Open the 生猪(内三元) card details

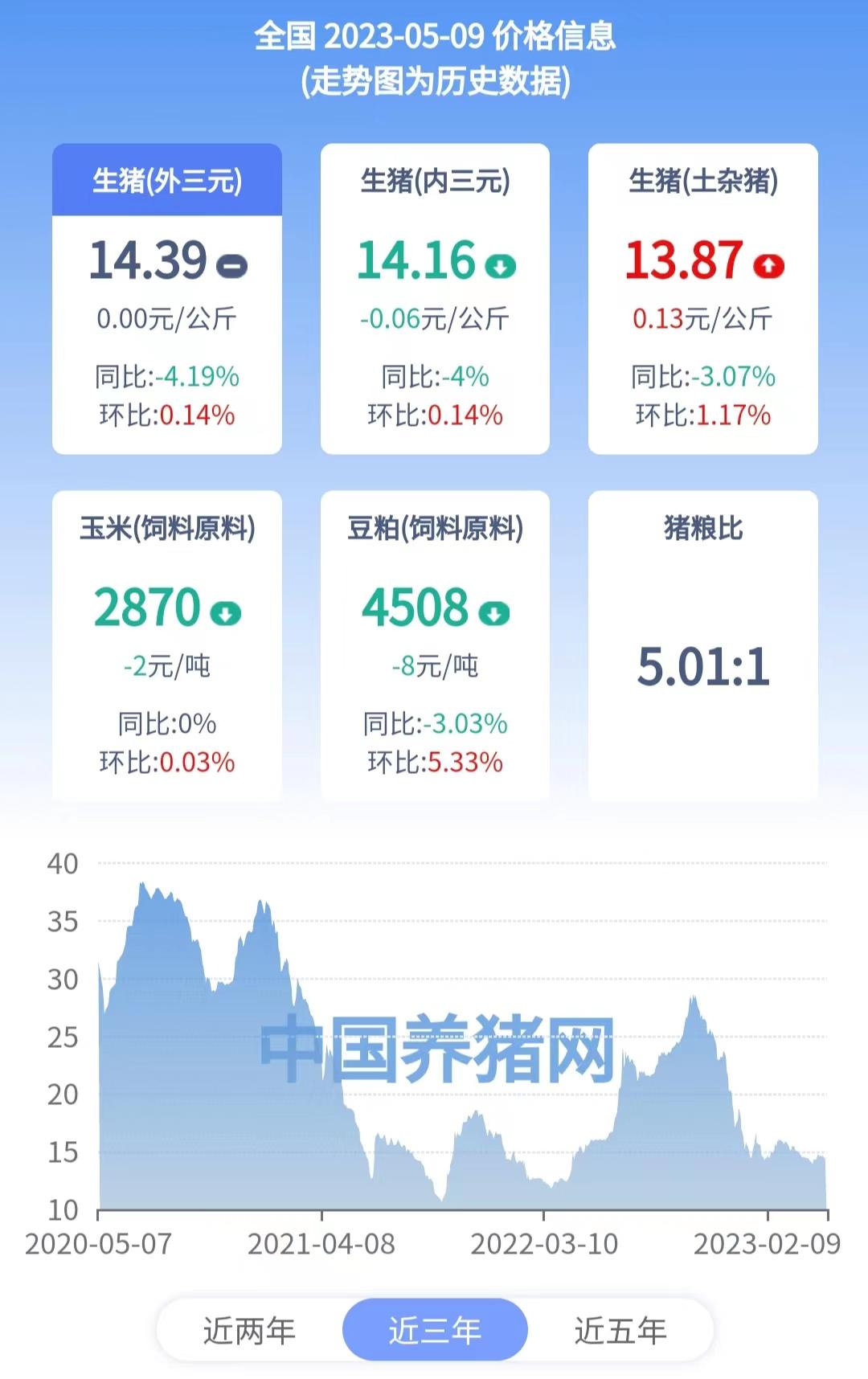coord(434,297)
